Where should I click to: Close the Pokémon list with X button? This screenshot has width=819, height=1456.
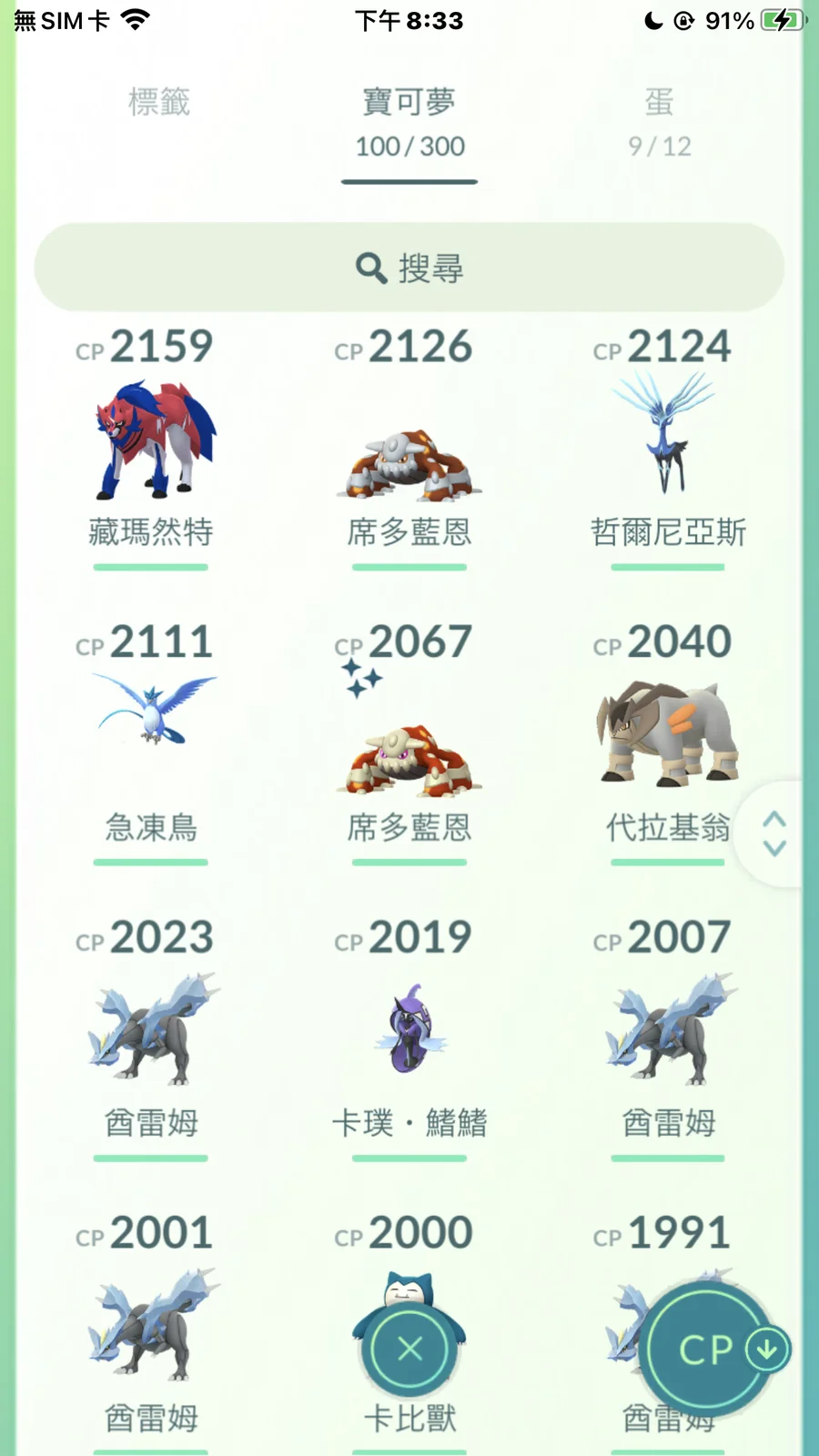409,1349
